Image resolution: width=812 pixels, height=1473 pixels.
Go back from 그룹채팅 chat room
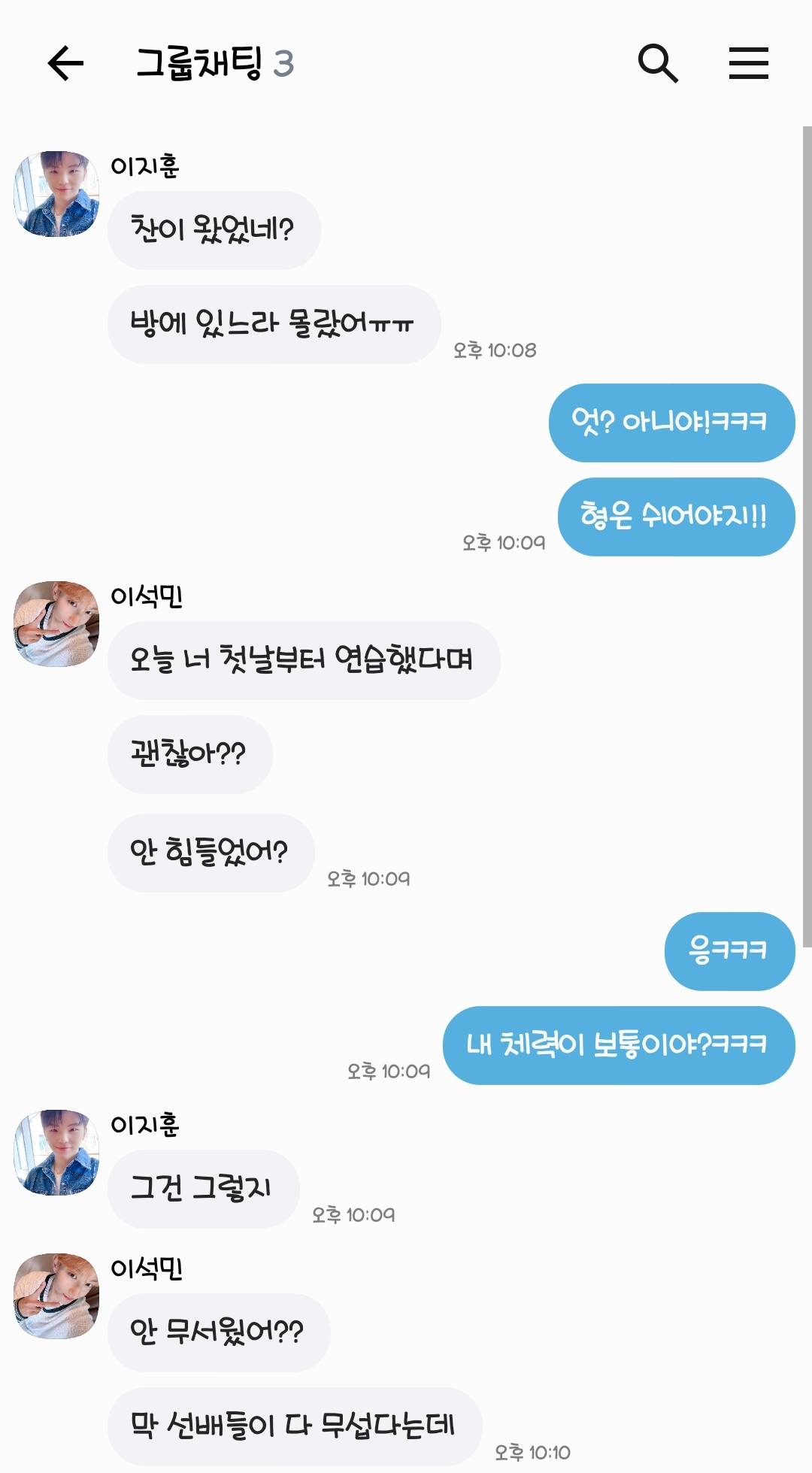click(65, 62)
